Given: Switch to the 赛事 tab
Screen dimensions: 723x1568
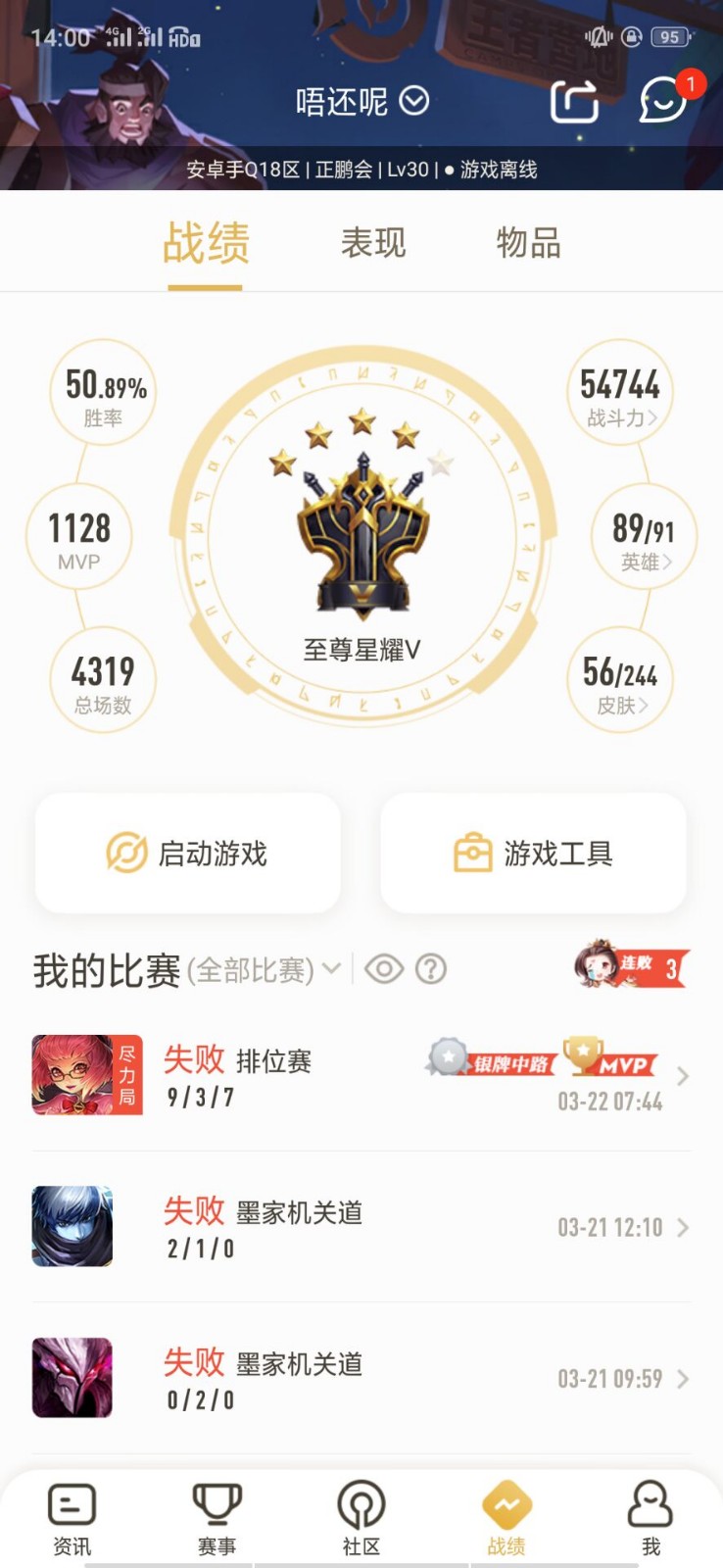Looking at the screenshot, I should [x=217, y=1518].
